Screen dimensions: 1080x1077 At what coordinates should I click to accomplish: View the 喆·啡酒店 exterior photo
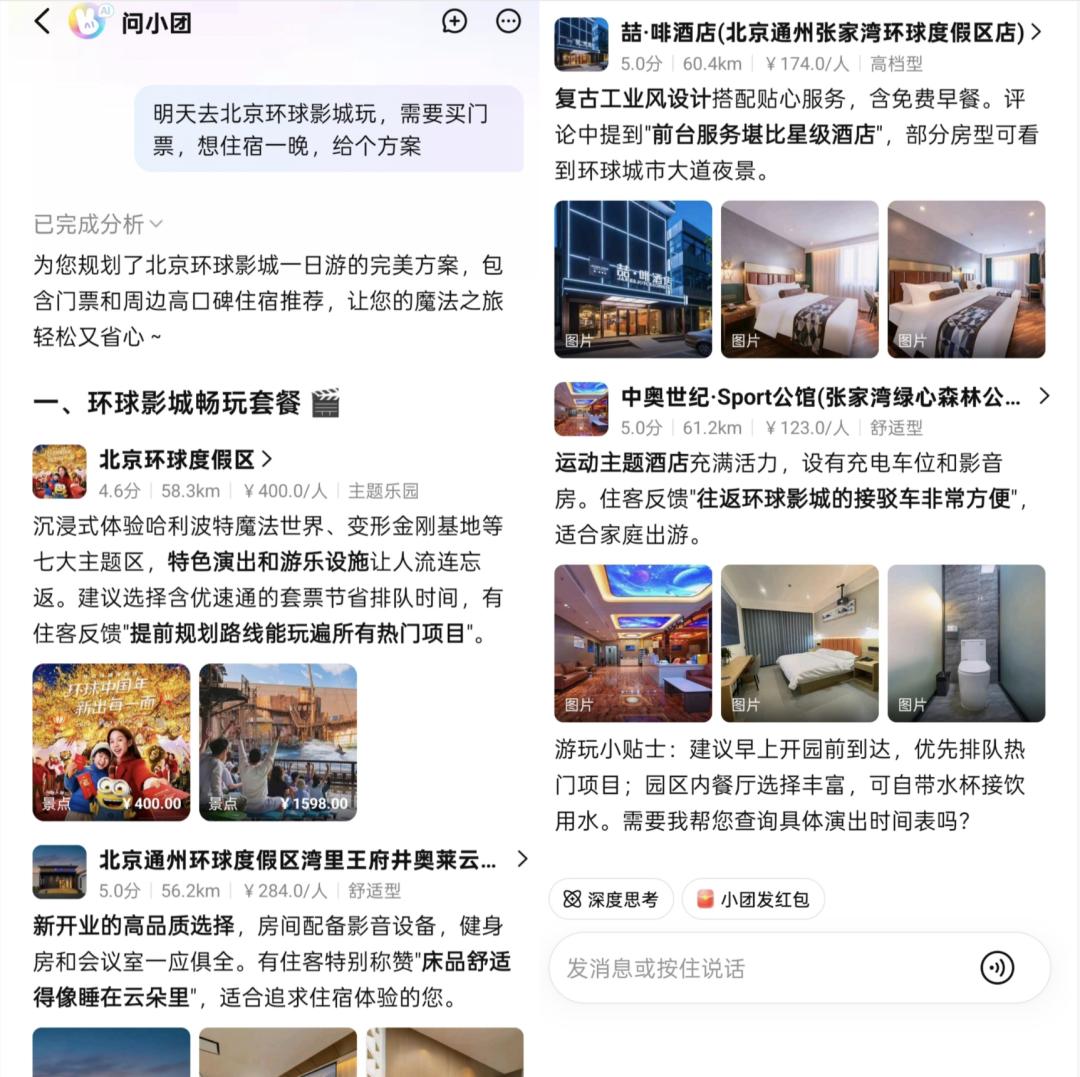(x=633, y=279)
